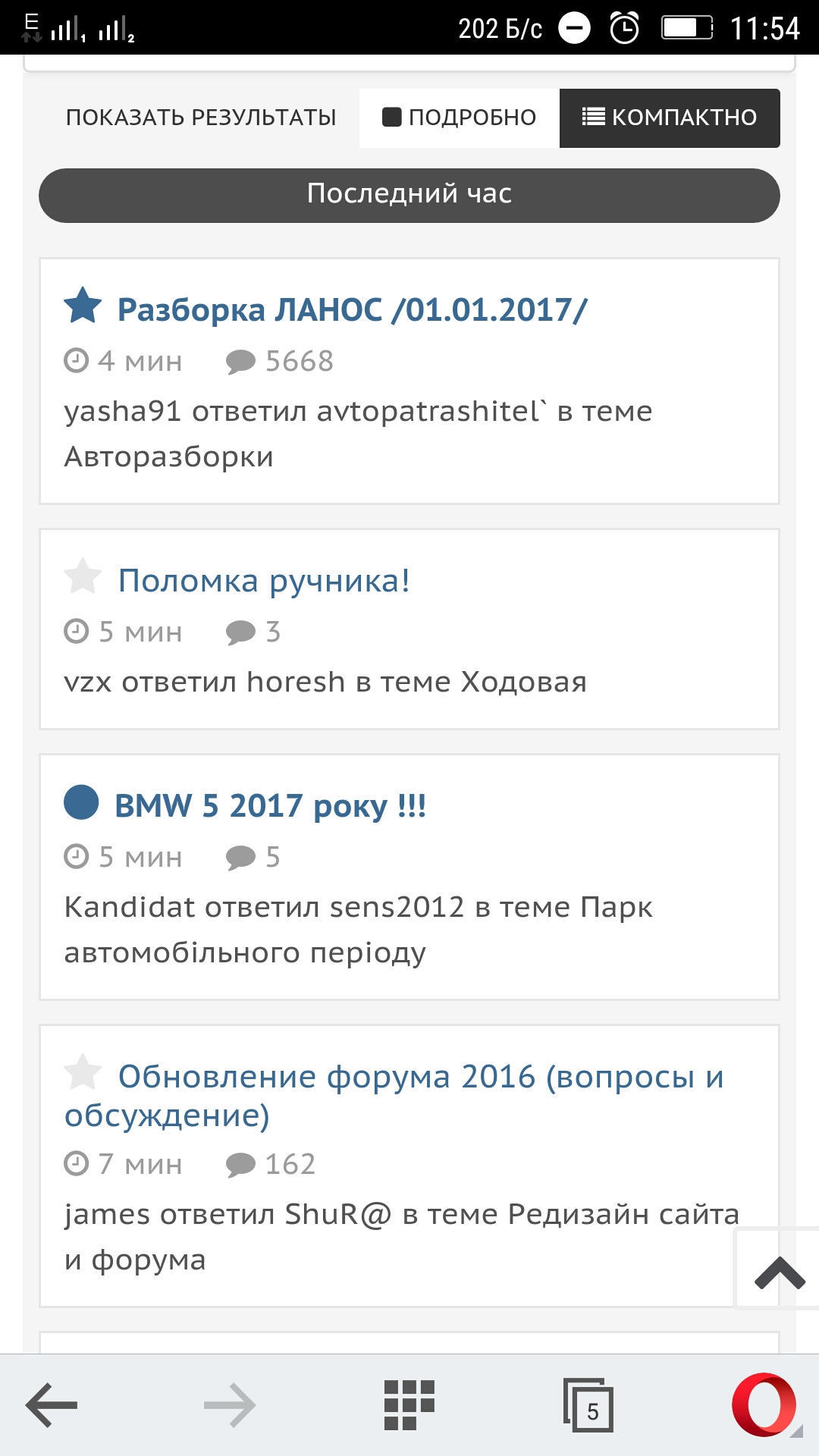Open the Последний час time filter

[x=409, y=195]
